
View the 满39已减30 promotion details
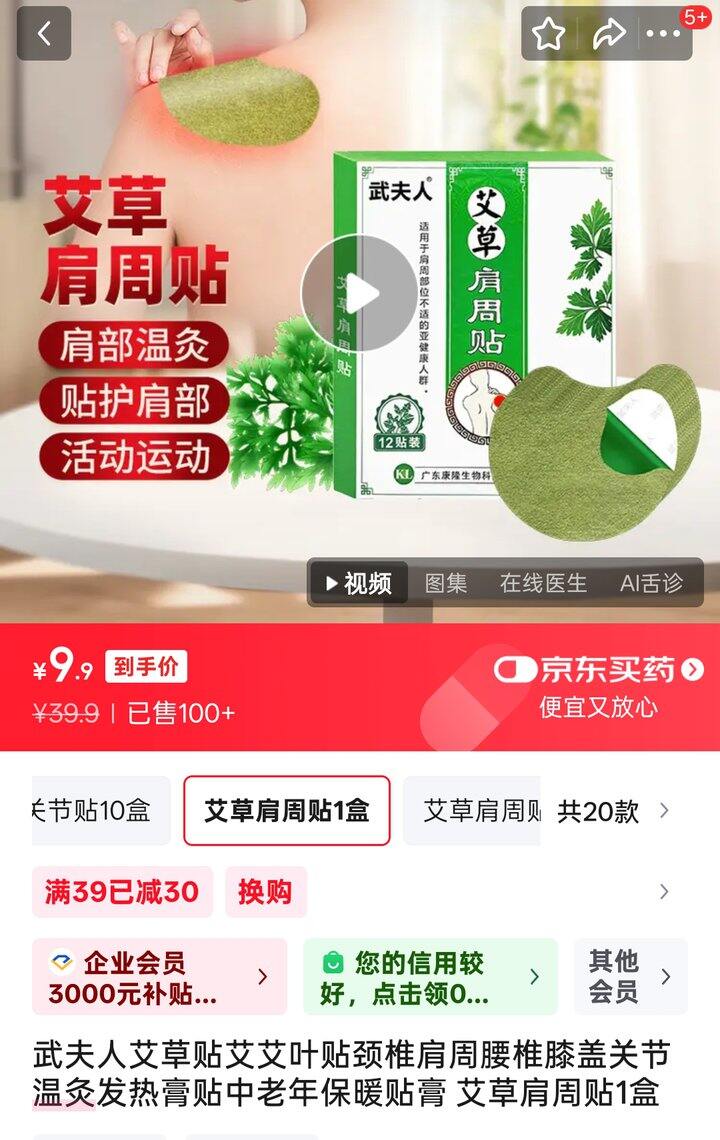[x=122, y=891]
